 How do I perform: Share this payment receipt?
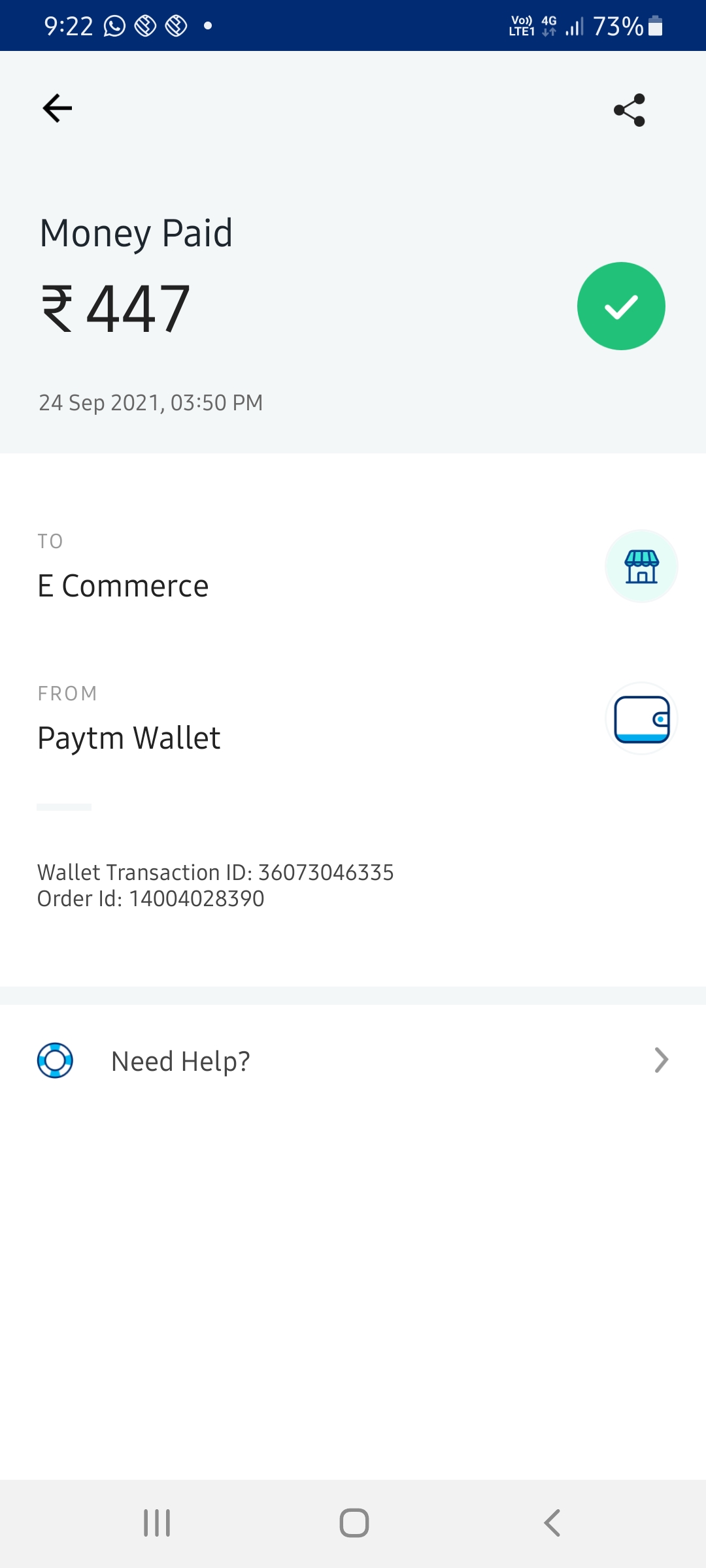[x=630, y=110]
